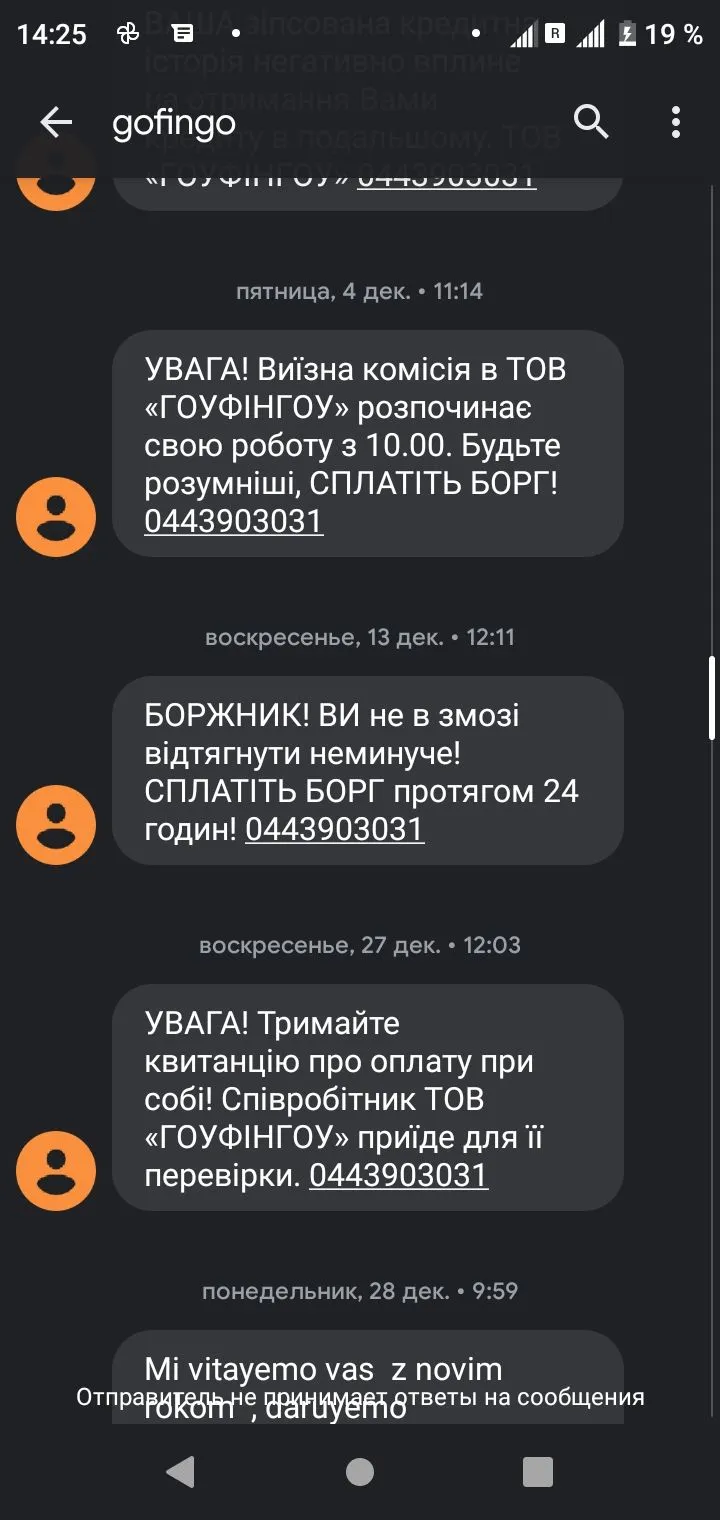Go back from gofingo conversation
The image size is (720, 1520).
coord(56,123)
